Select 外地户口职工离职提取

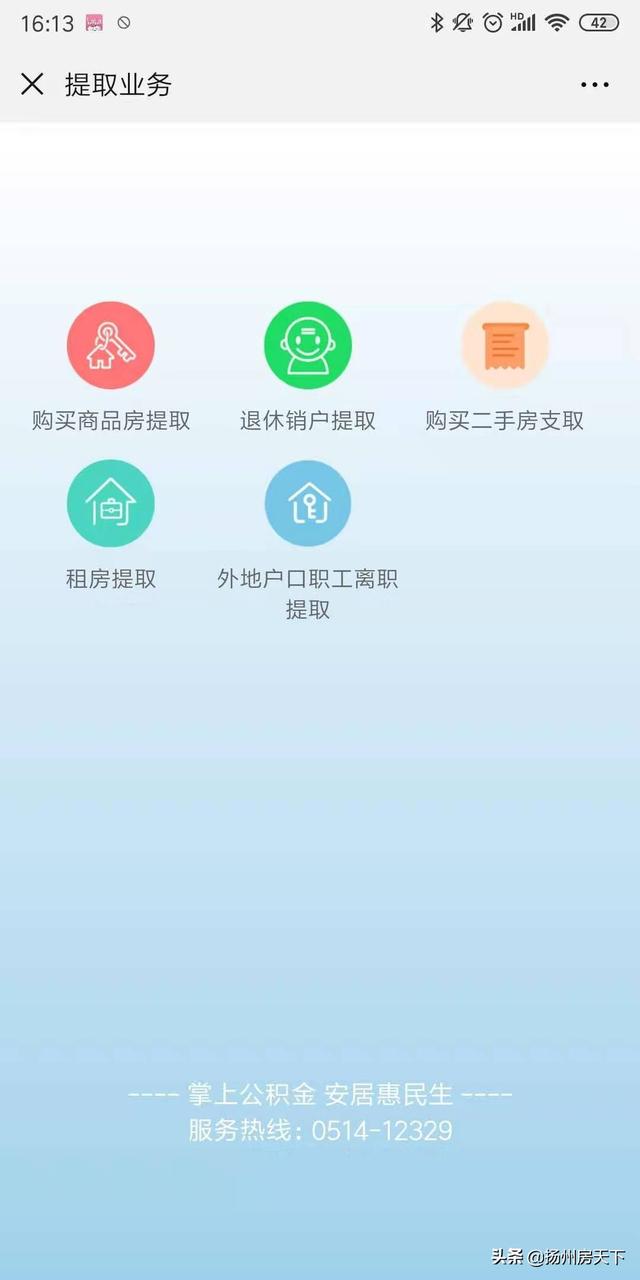pos(307,504)
